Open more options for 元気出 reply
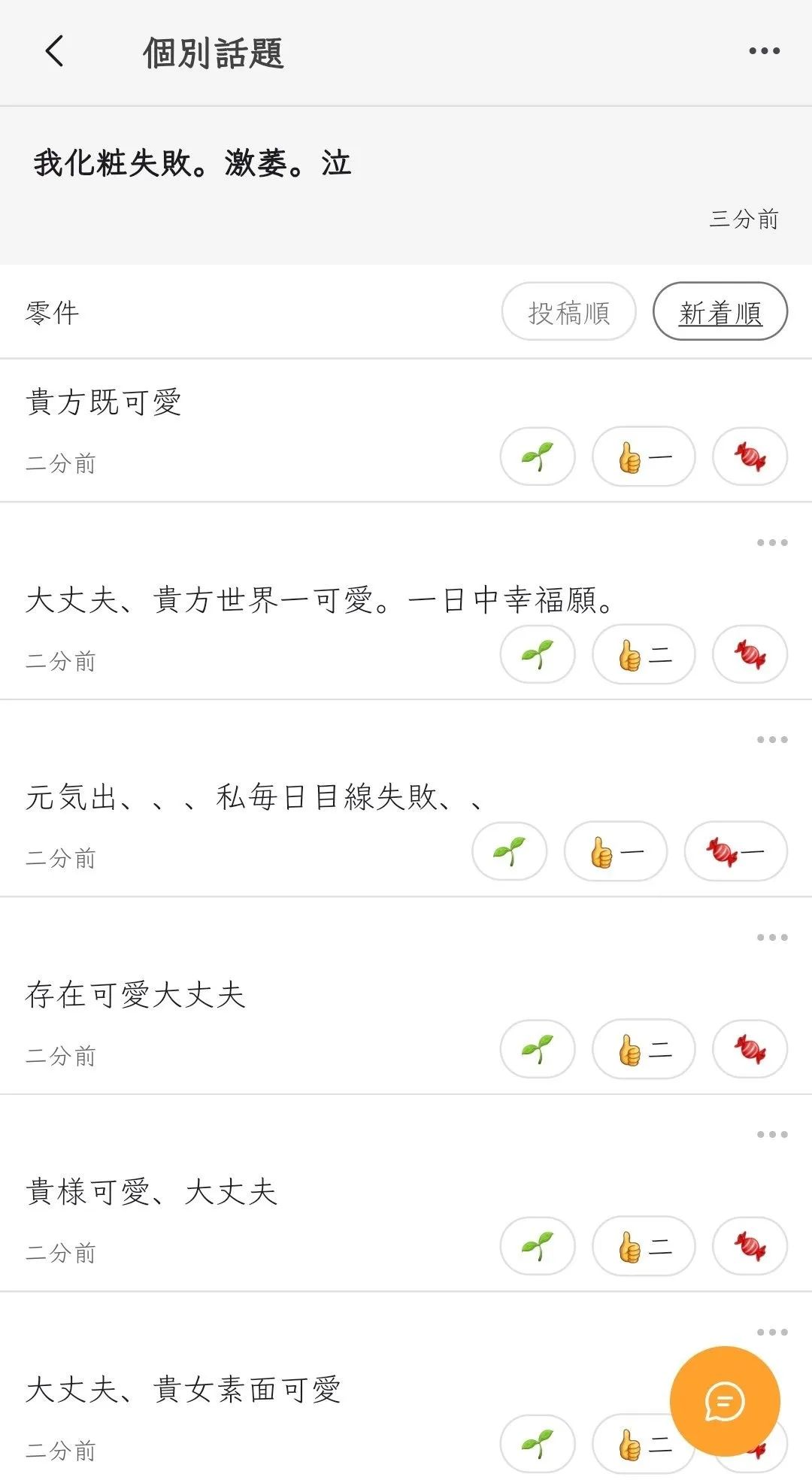This screenshot has width=812, height=1480. 771,740
